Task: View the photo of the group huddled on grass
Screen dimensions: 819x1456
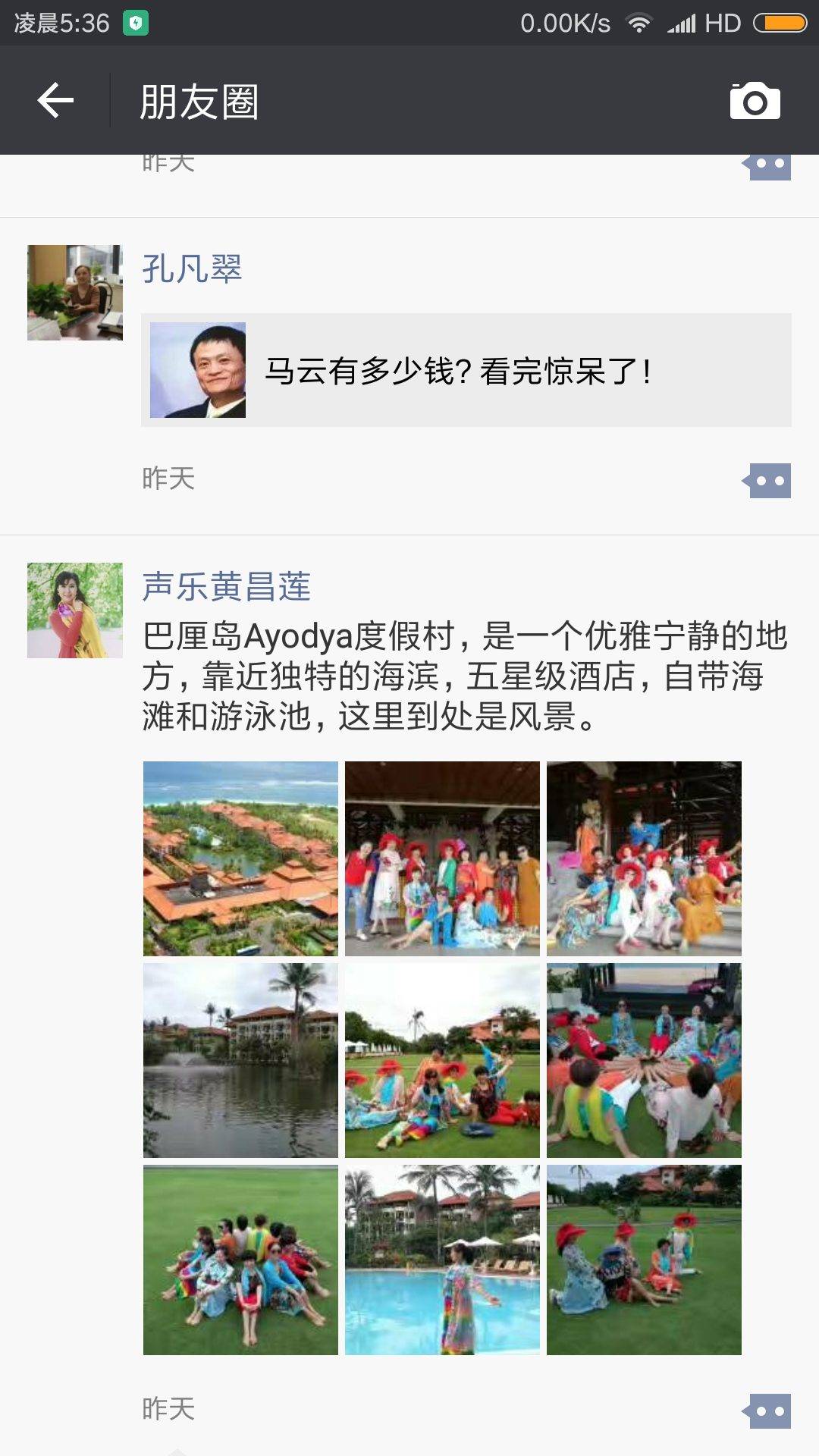Action: tap(240, 1260)
